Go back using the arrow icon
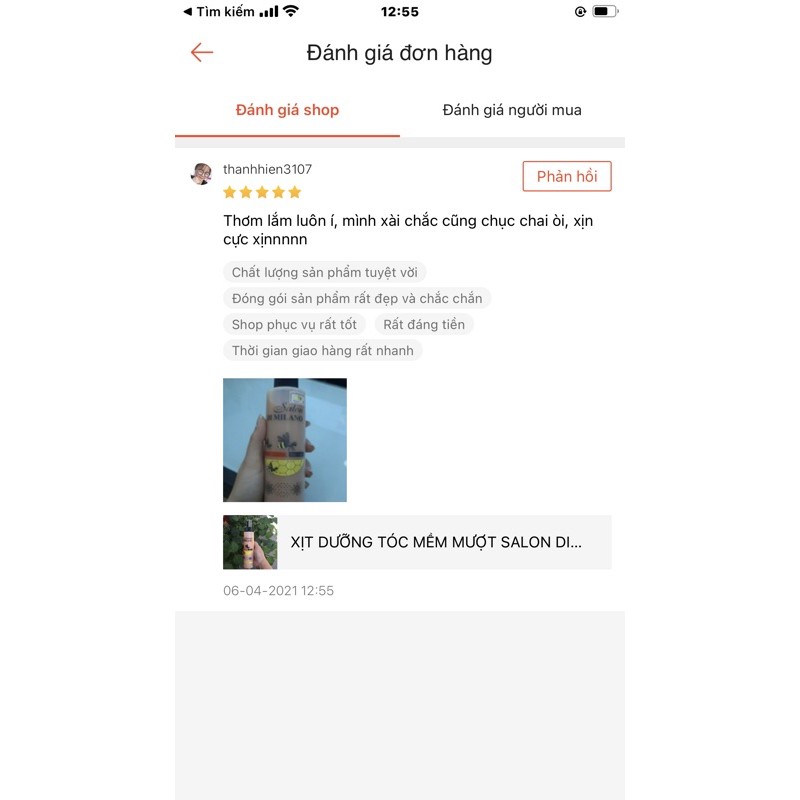The height and width of the screenshot is (800, 800). coord(202,53)
